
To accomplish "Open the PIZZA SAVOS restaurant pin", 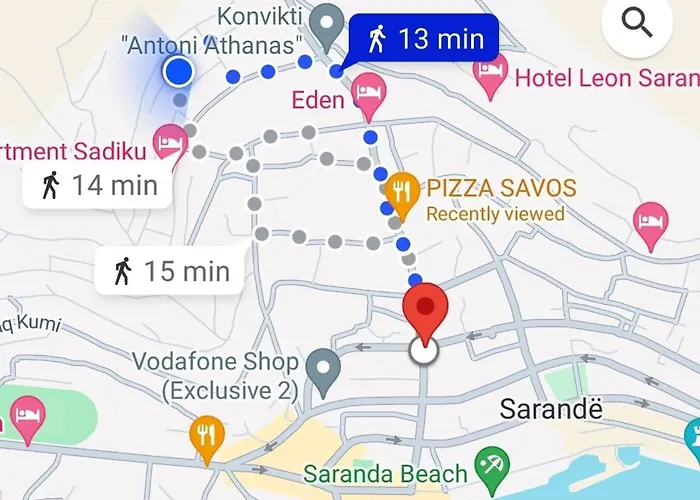I will pyautogui.click(x=401, y=188).
